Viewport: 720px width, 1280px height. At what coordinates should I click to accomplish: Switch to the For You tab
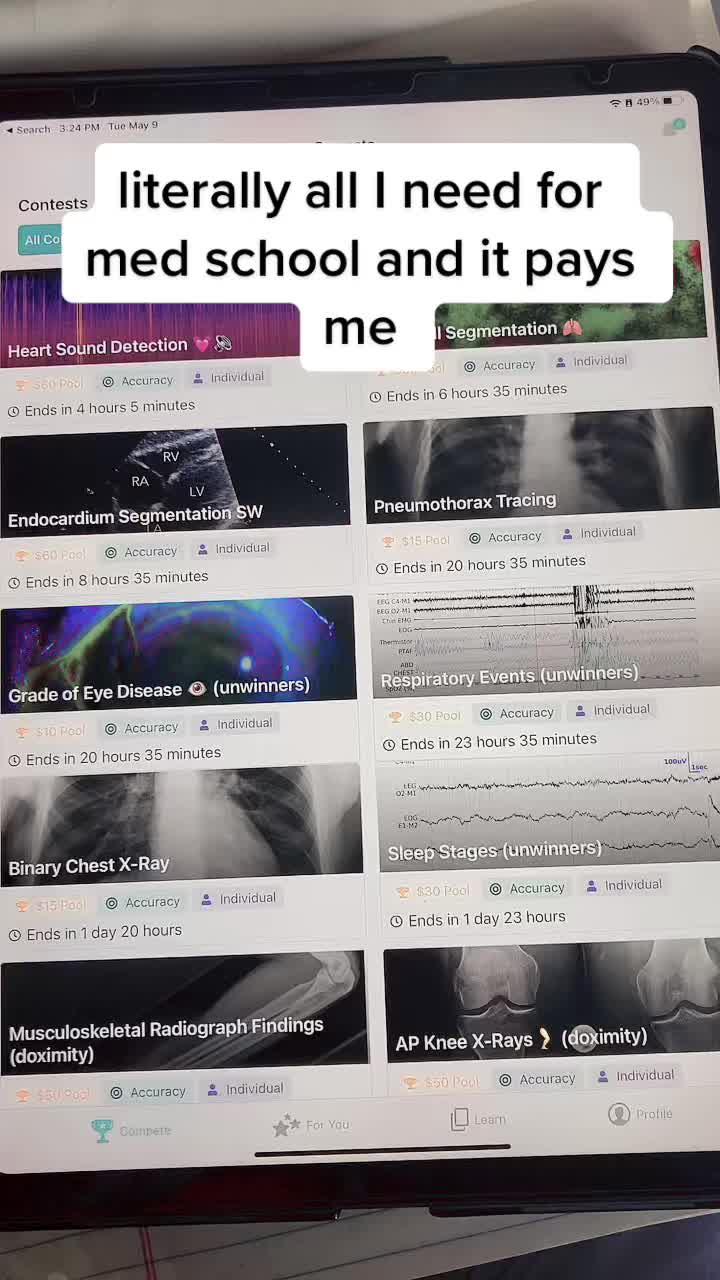(311, 1126)
